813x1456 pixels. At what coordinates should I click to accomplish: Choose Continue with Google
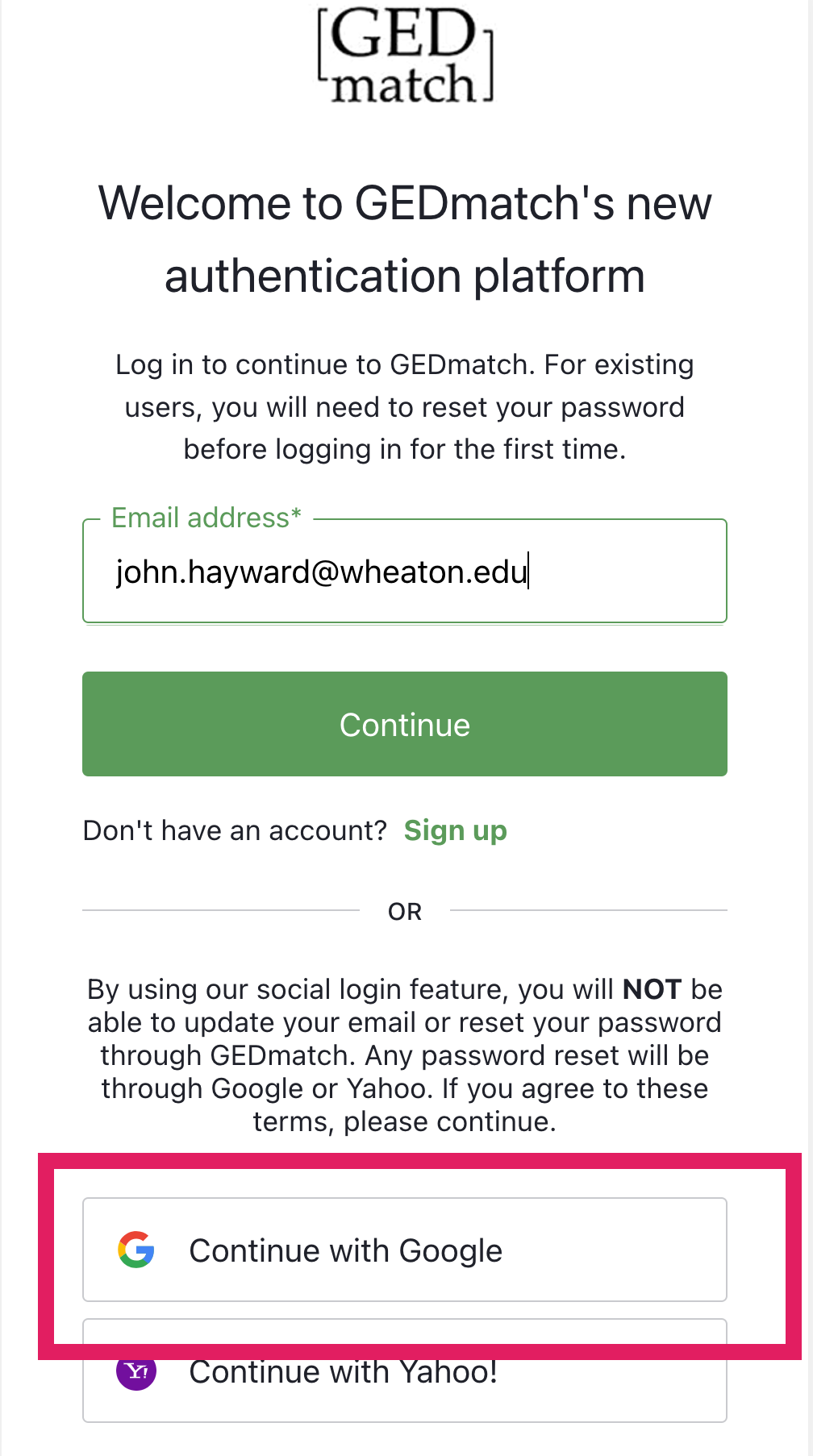point(404,1250)
